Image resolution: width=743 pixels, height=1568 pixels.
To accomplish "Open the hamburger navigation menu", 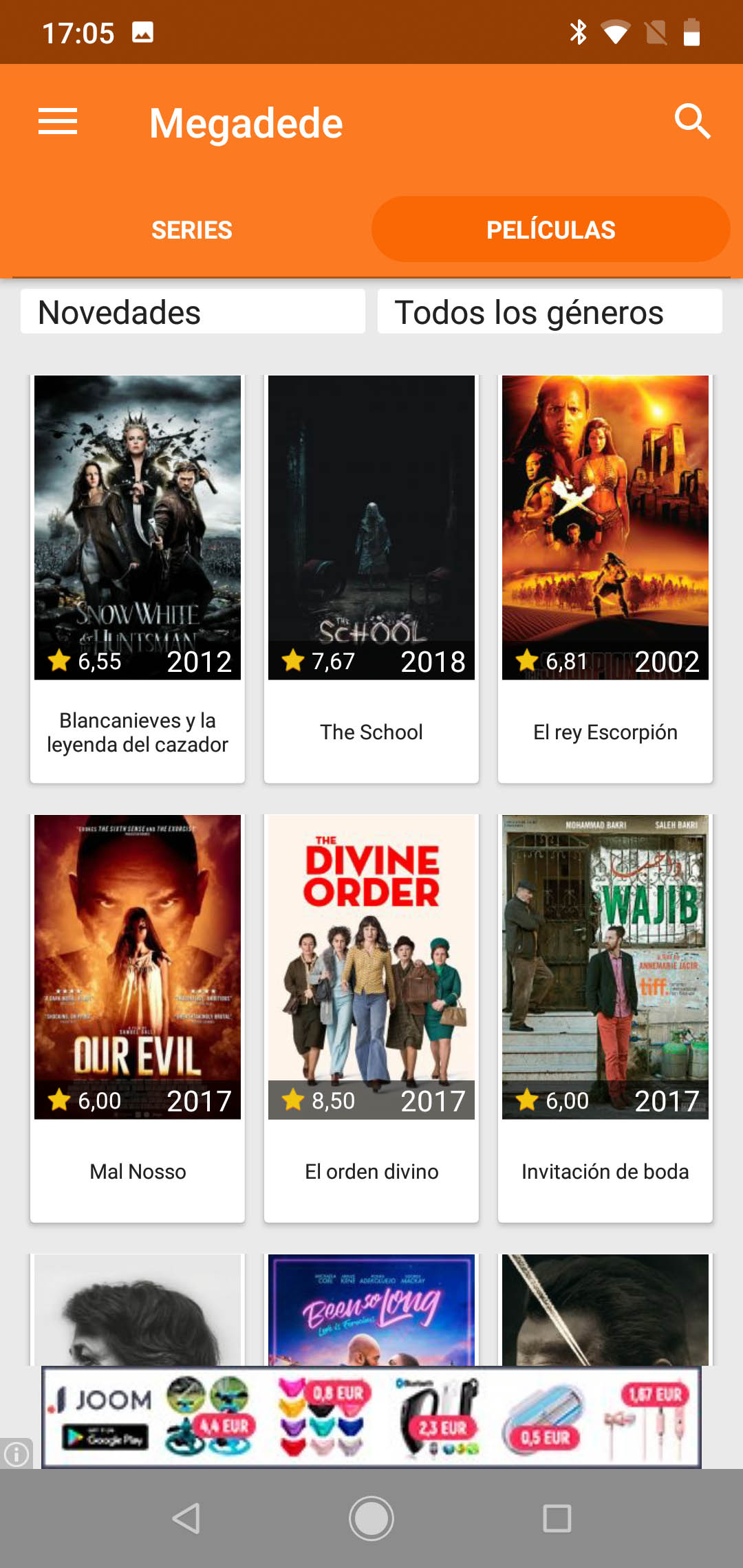I will coord(58,122).
